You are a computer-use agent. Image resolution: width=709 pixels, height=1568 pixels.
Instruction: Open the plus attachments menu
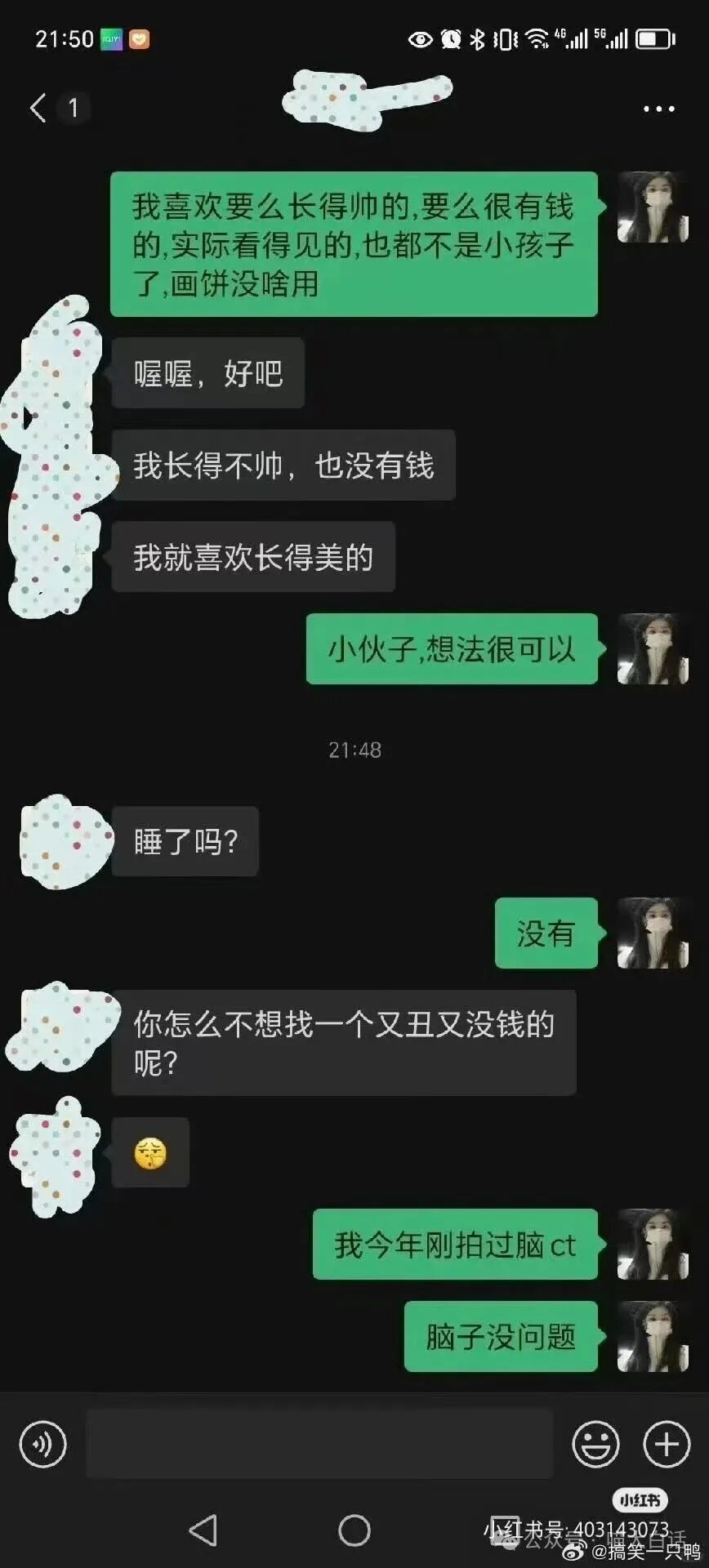(x=667, y=1444)
